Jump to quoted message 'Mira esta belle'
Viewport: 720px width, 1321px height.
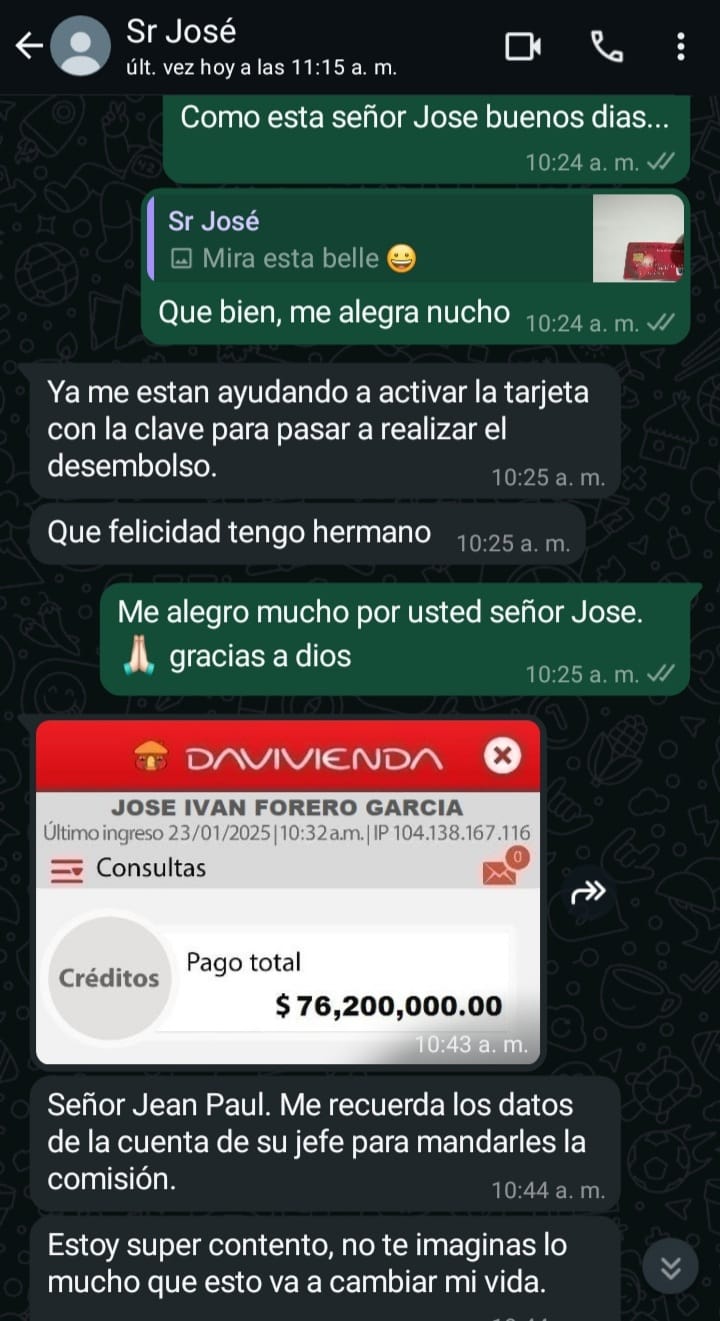point(417,239)
